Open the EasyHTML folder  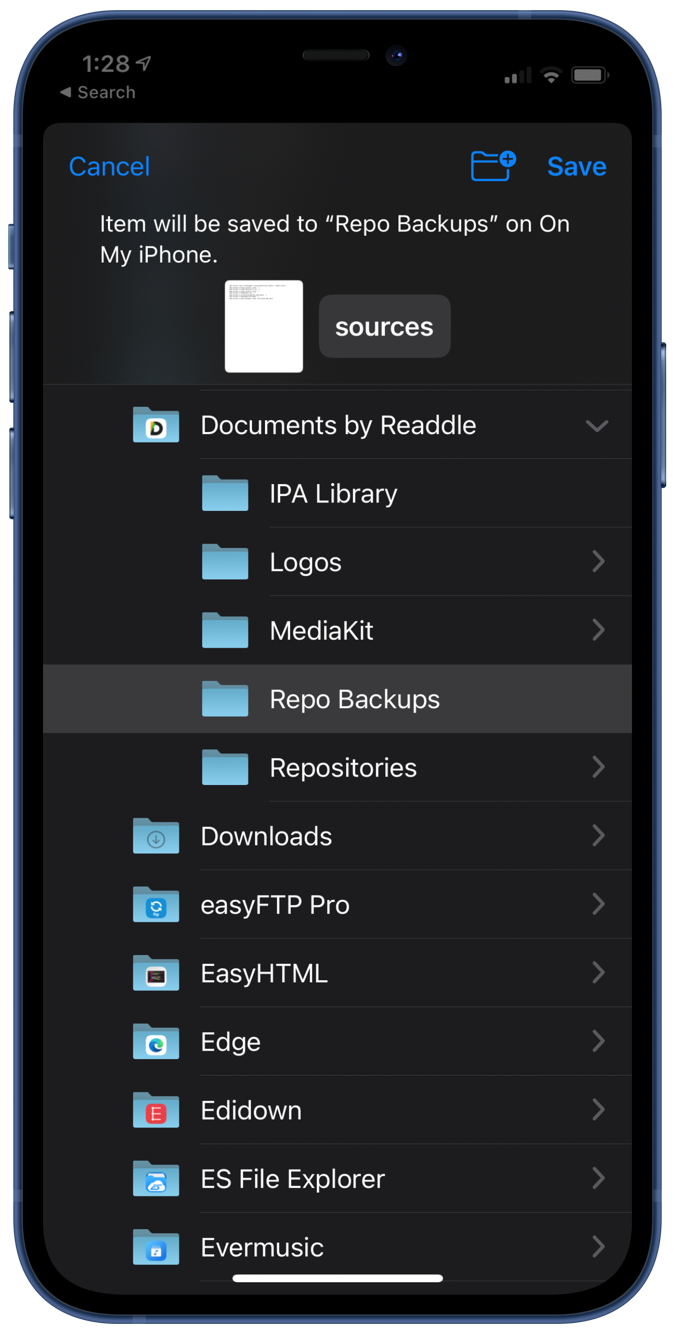(337, 973)
